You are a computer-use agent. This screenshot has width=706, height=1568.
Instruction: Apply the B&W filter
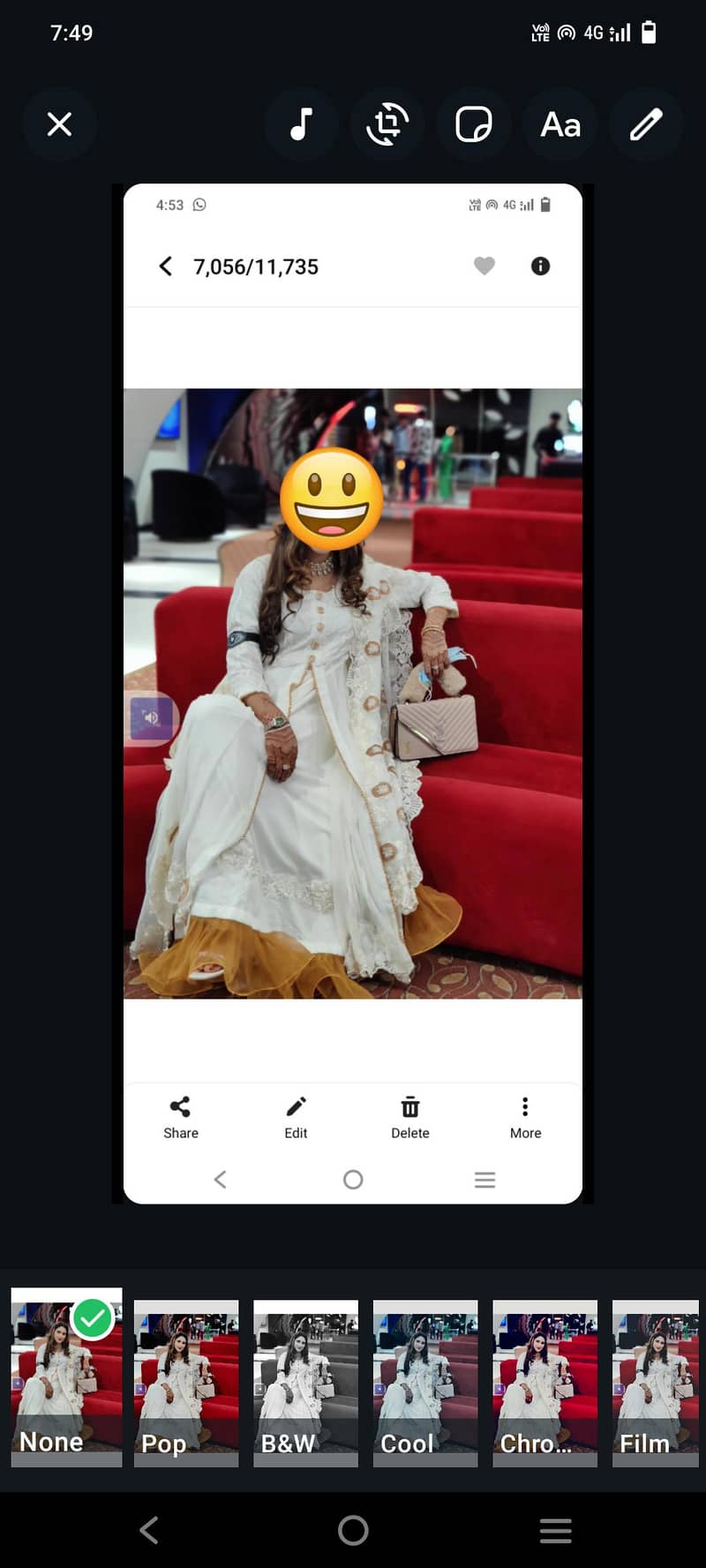point(305,1383)
